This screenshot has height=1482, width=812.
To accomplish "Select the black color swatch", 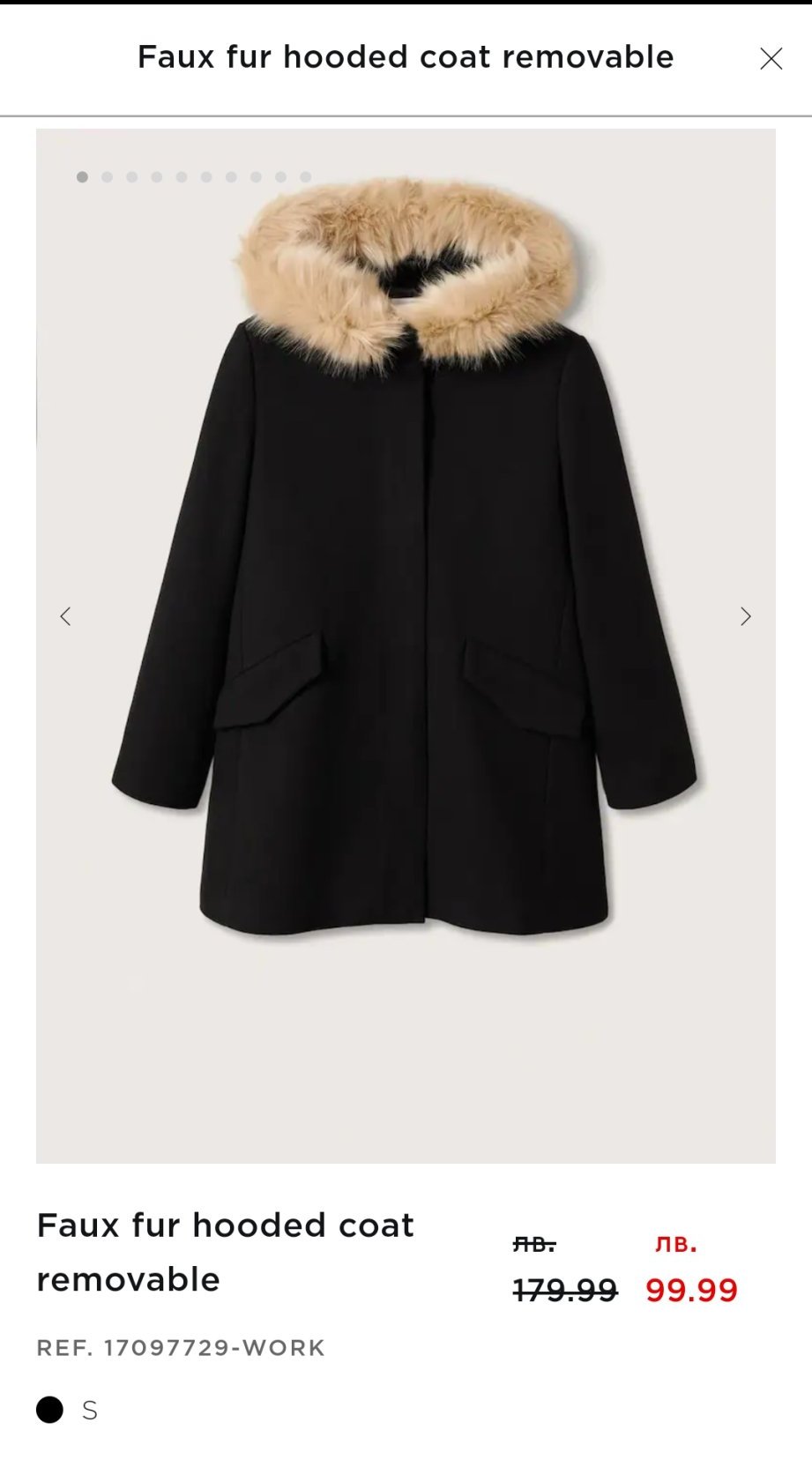I will pos(50,1410).
